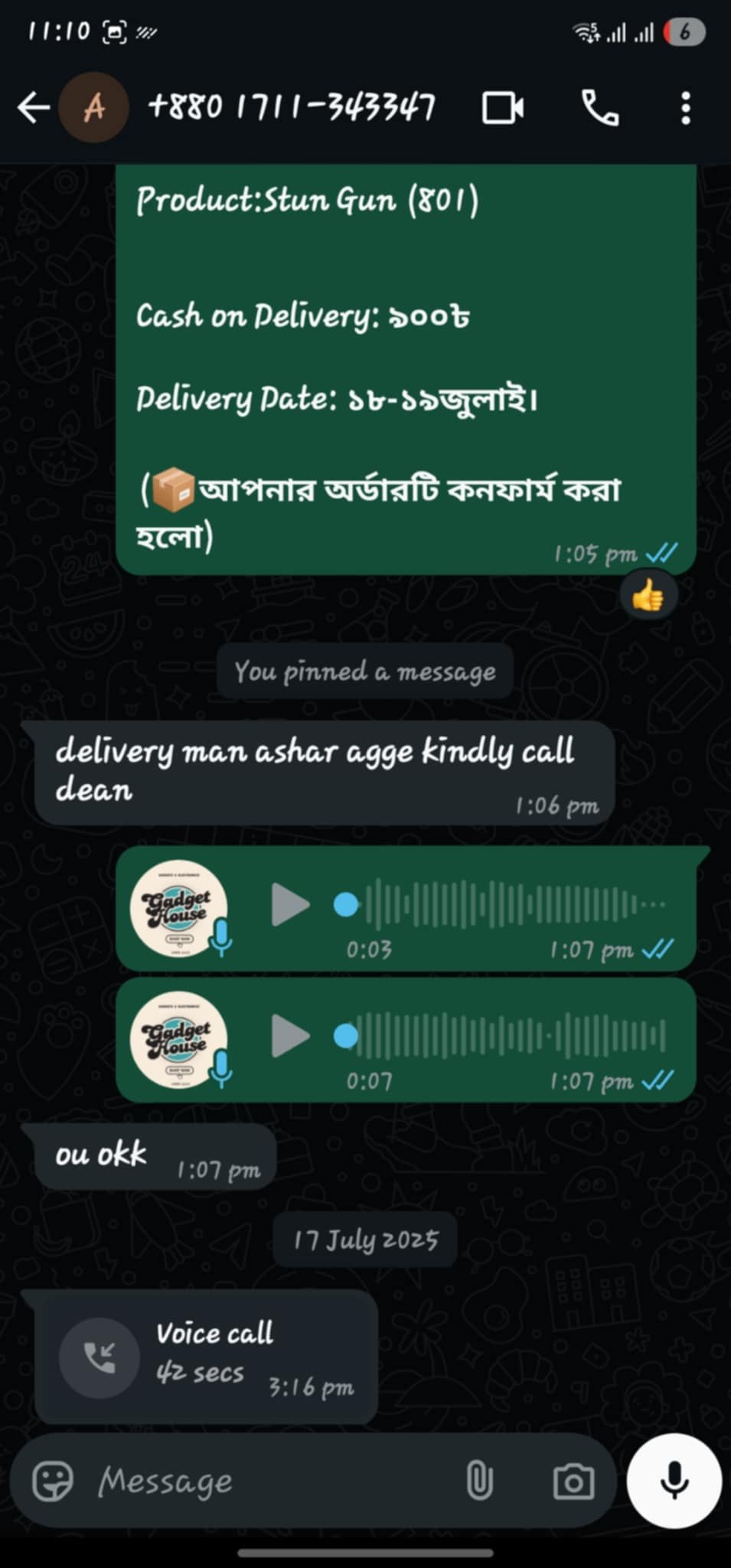Focus the Message text field
731x1568 pixels.
[x=268, y=1481]
